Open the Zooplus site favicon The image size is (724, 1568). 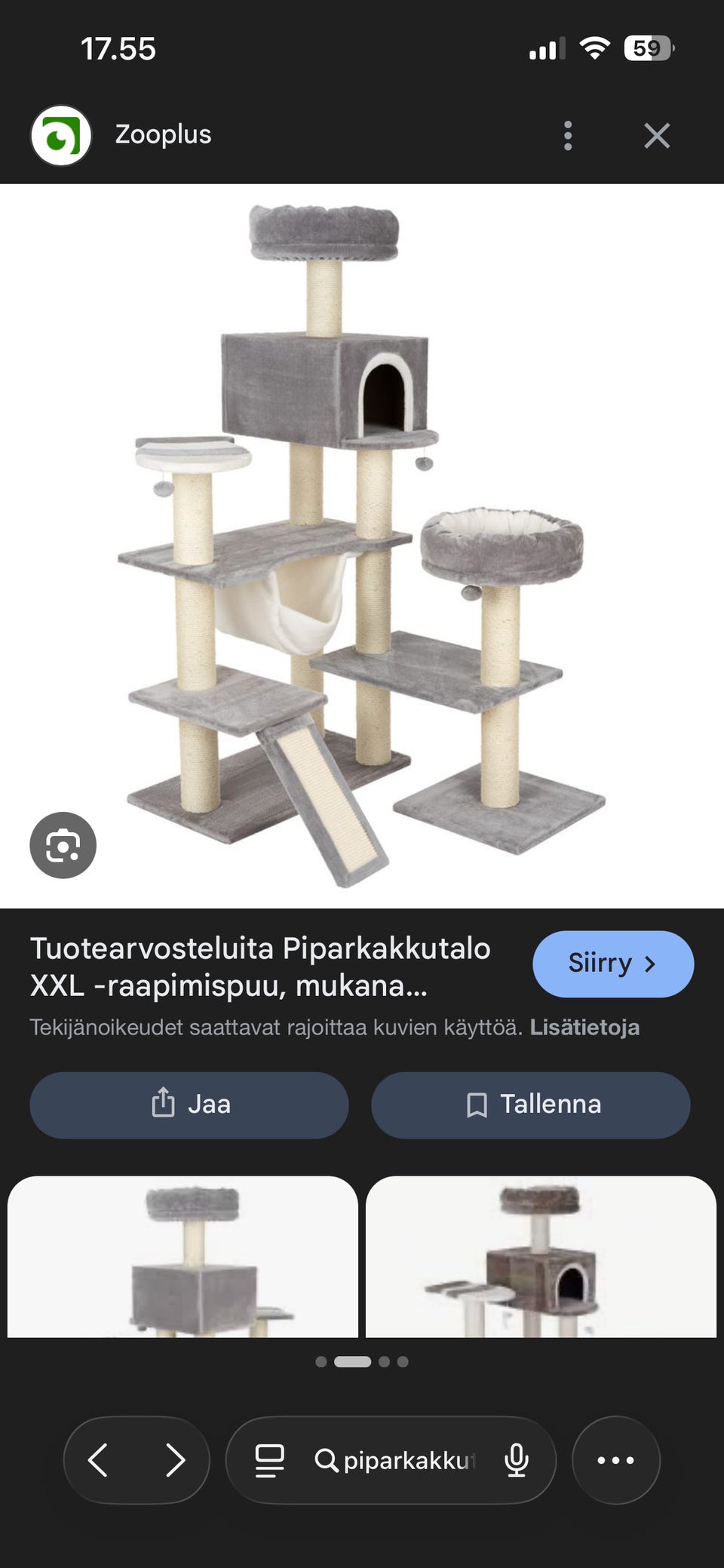[60, 135]
